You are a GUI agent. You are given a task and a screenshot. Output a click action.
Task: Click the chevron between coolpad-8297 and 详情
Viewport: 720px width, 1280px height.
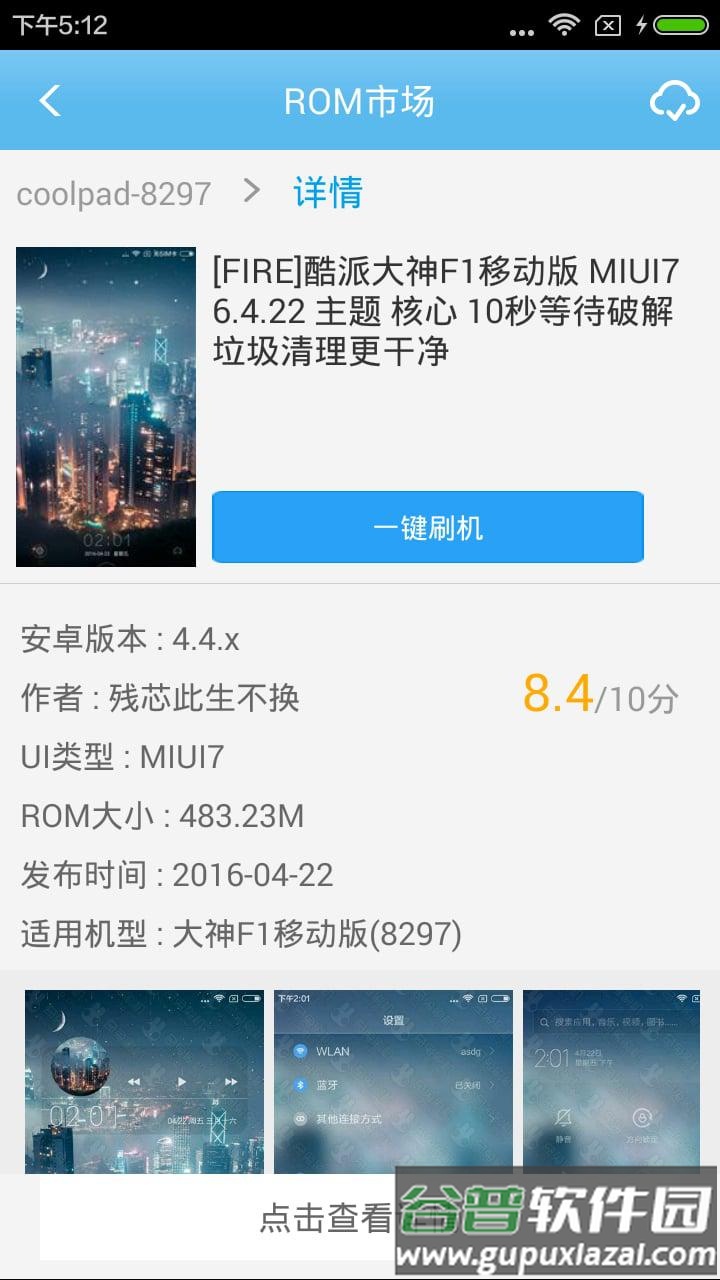tap(253, 192)
